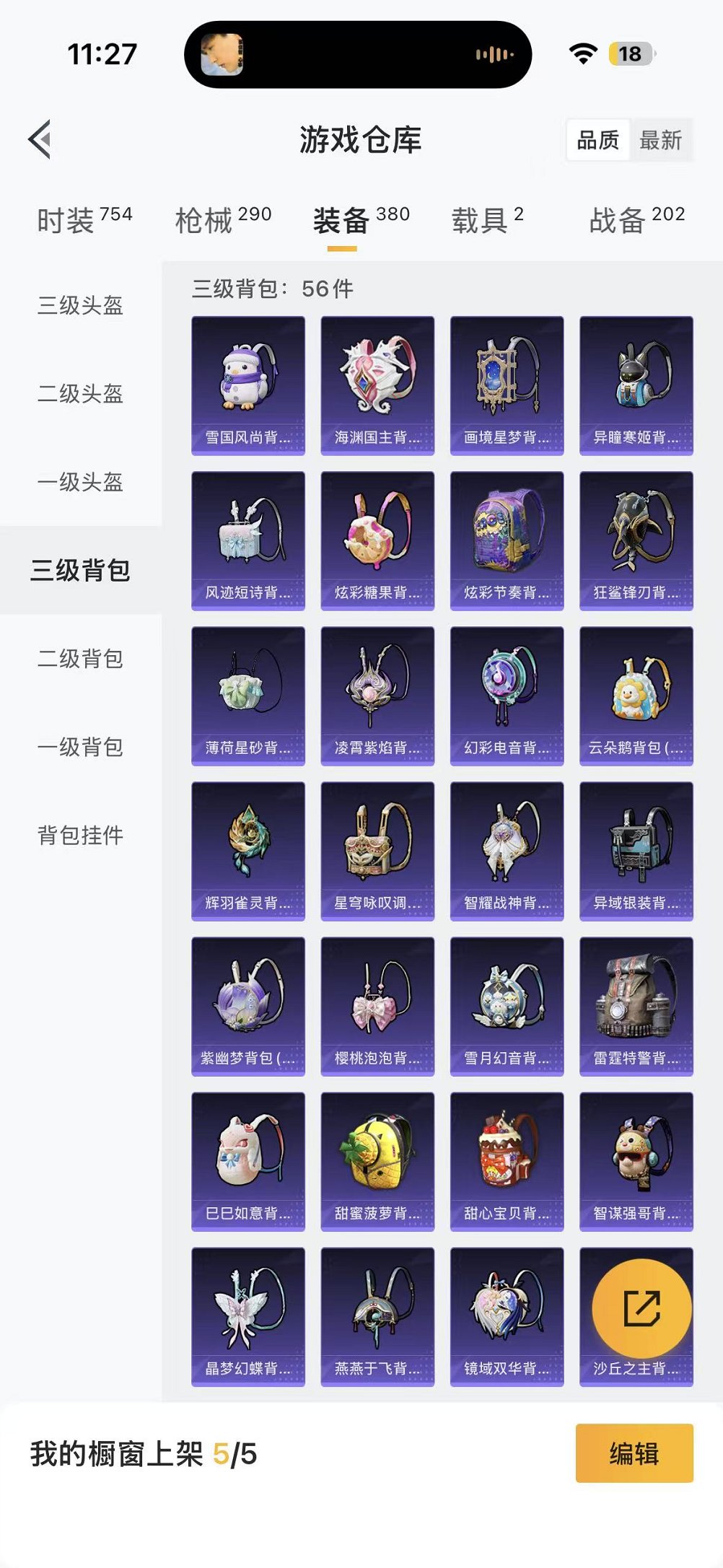The height and width of the screenshot is (1568, 723).
Task: Expand the 二级背包 category
Action: tap(82, 659)
